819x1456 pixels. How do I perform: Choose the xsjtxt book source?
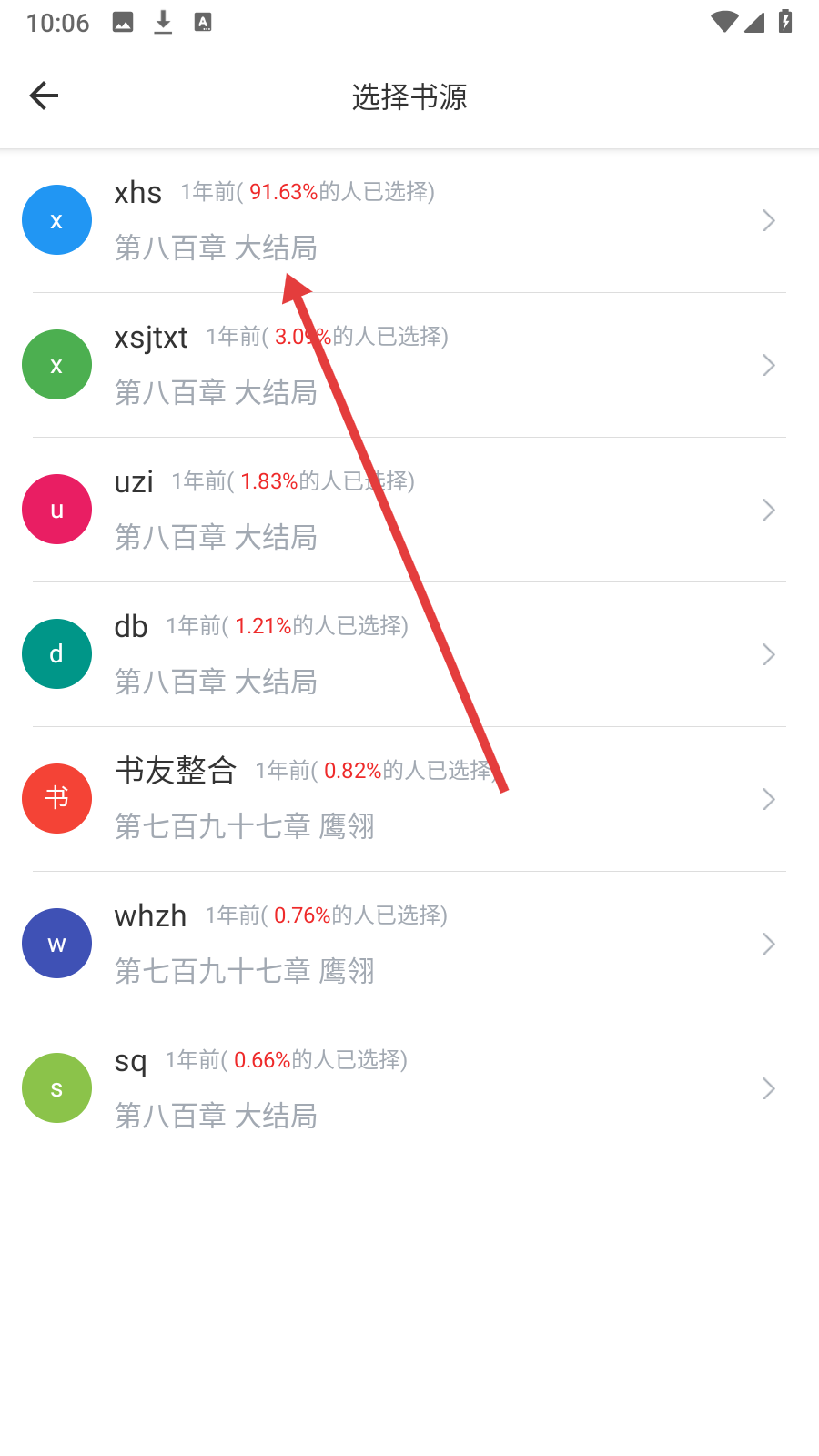click(409, 365)
